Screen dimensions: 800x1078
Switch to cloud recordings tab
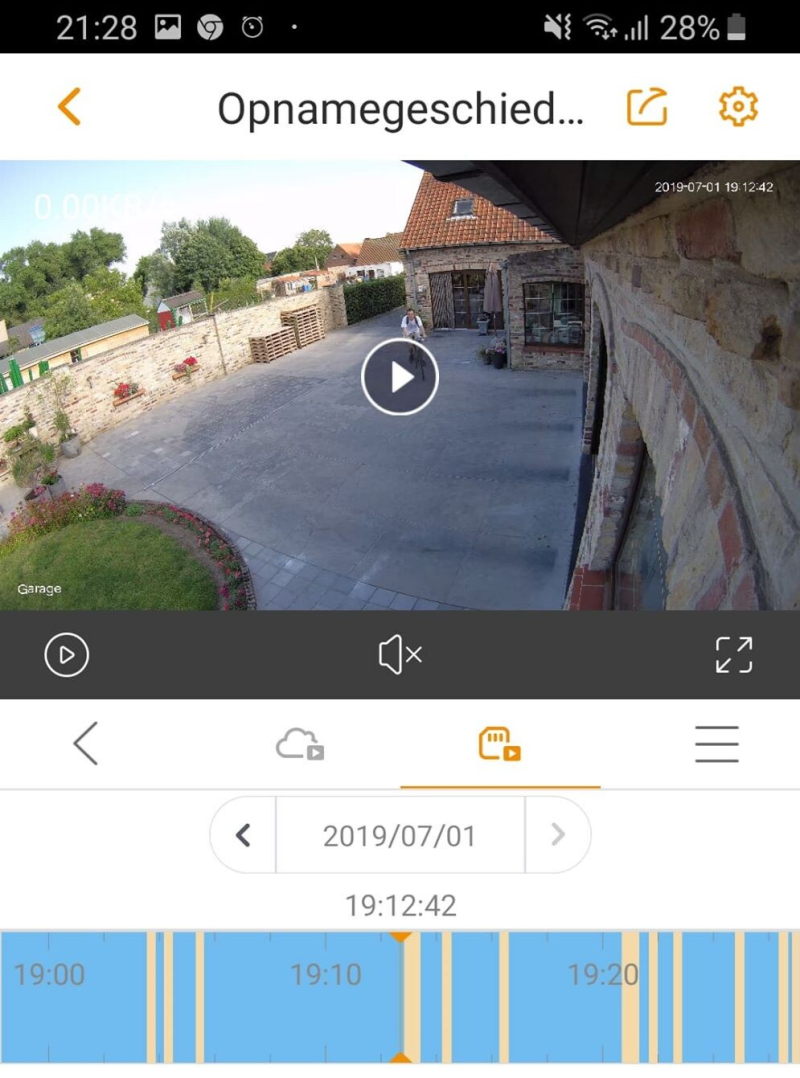[300, 745]
